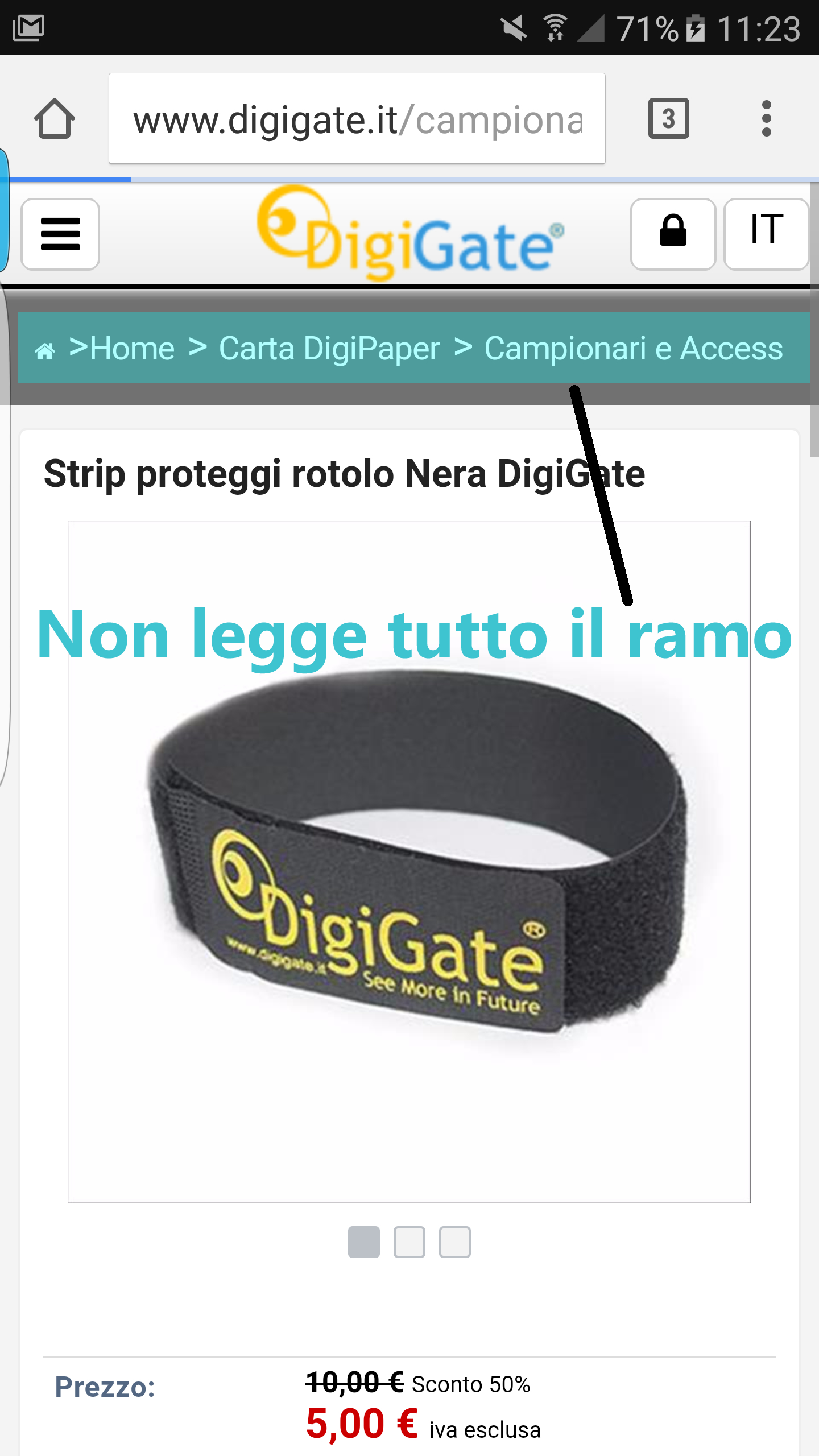Go to Home breadcrumb link
This screenshot has height=1456, width=819.
coord(131,348)
